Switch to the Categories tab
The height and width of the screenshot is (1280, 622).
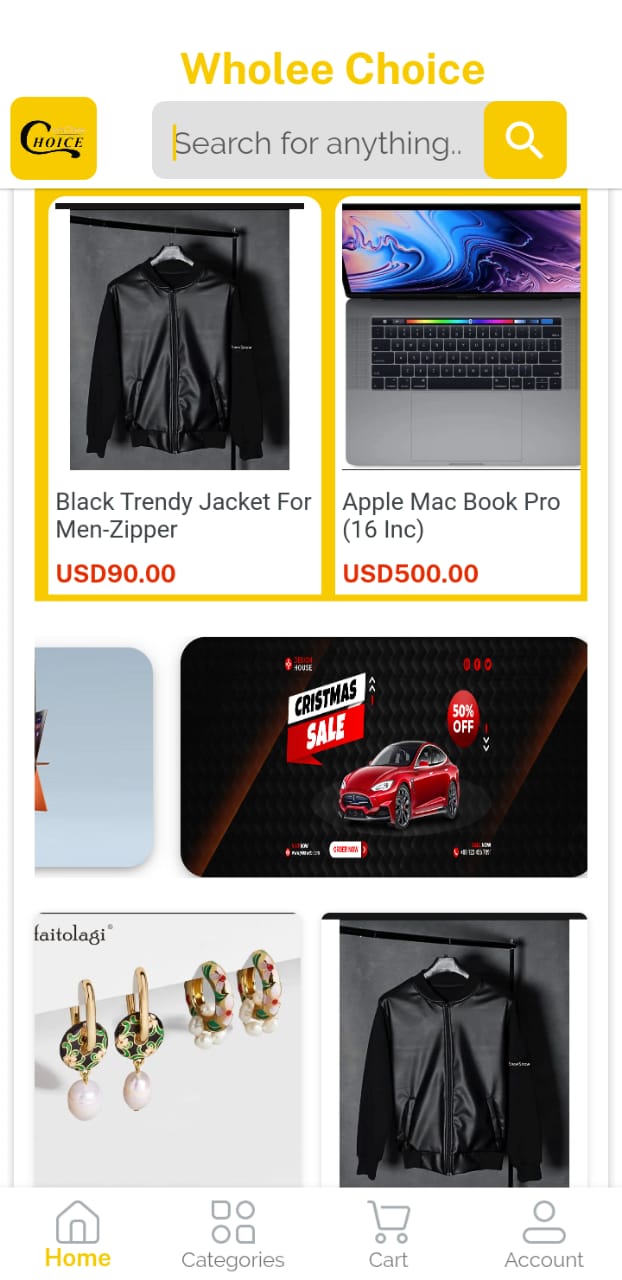pyautogui.click(x=233, y=1235)
